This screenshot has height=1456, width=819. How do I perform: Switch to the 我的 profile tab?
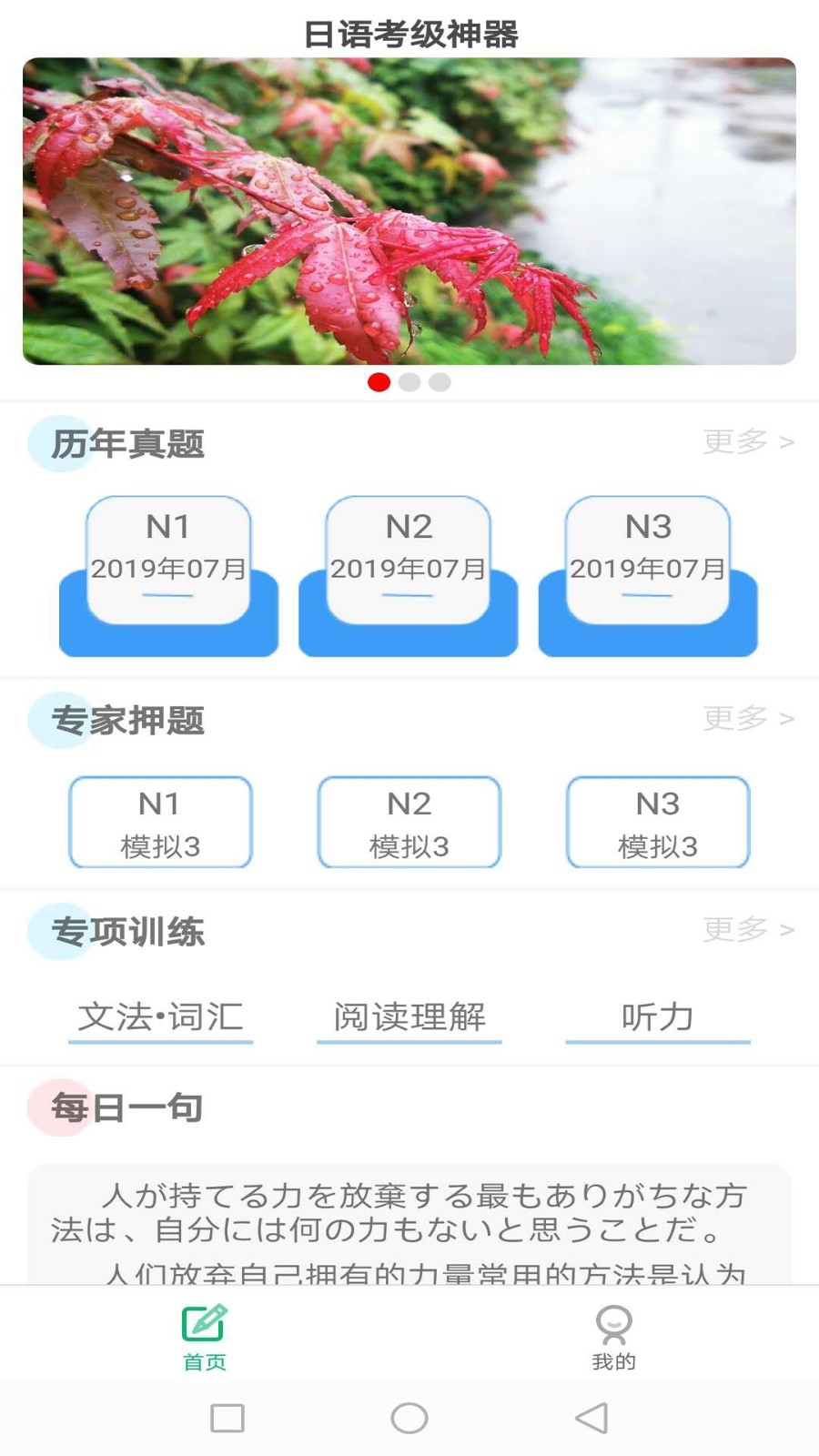click(613, 1336)
